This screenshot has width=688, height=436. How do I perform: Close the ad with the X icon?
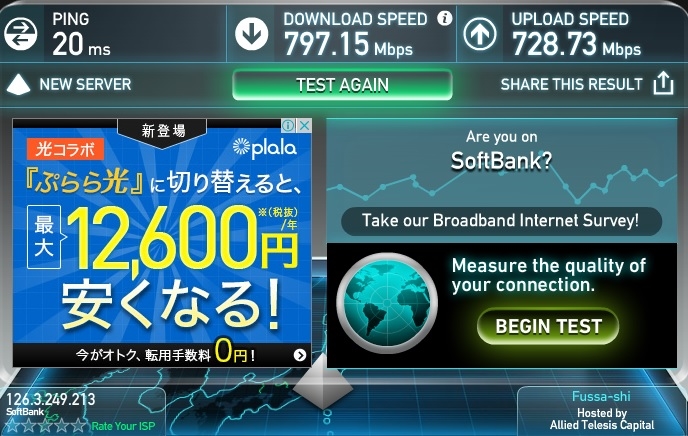(x=304, y=126)
